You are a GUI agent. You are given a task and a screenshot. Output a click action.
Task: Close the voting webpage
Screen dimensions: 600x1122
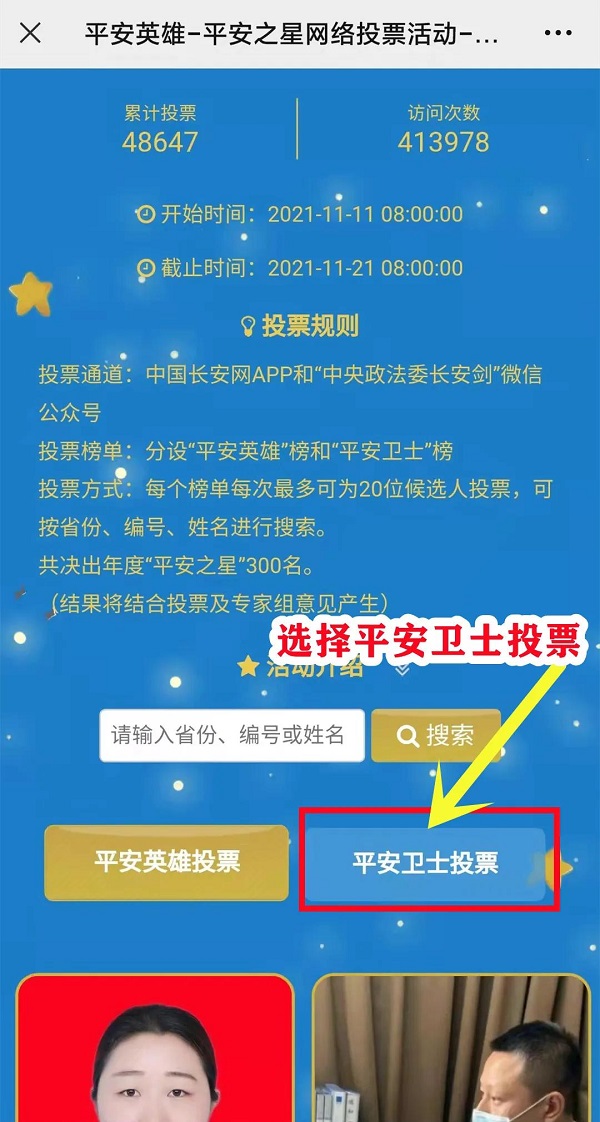pos(31,33)
